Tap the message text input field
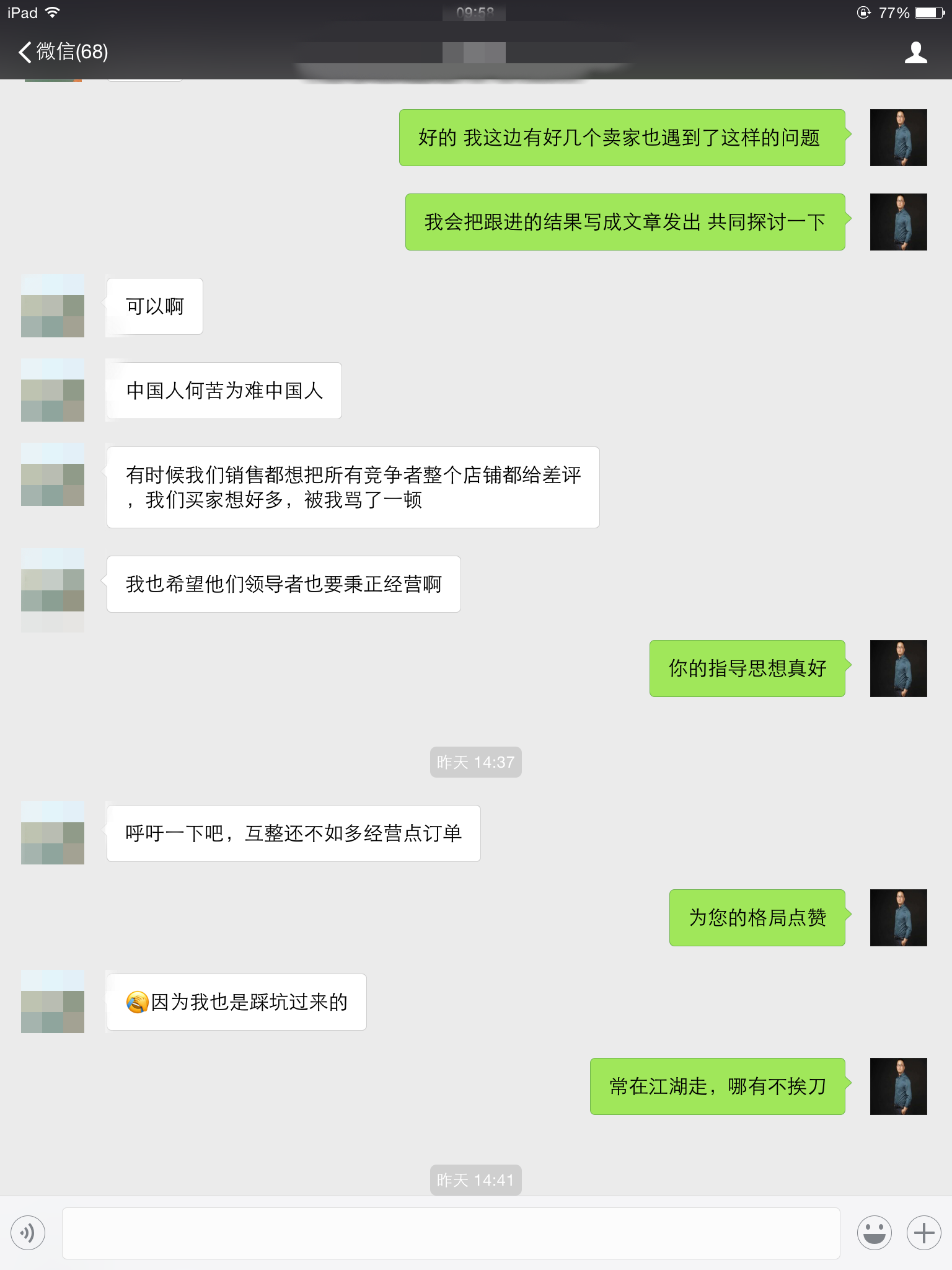952x1270 pixels. [x=451, y=1233]
